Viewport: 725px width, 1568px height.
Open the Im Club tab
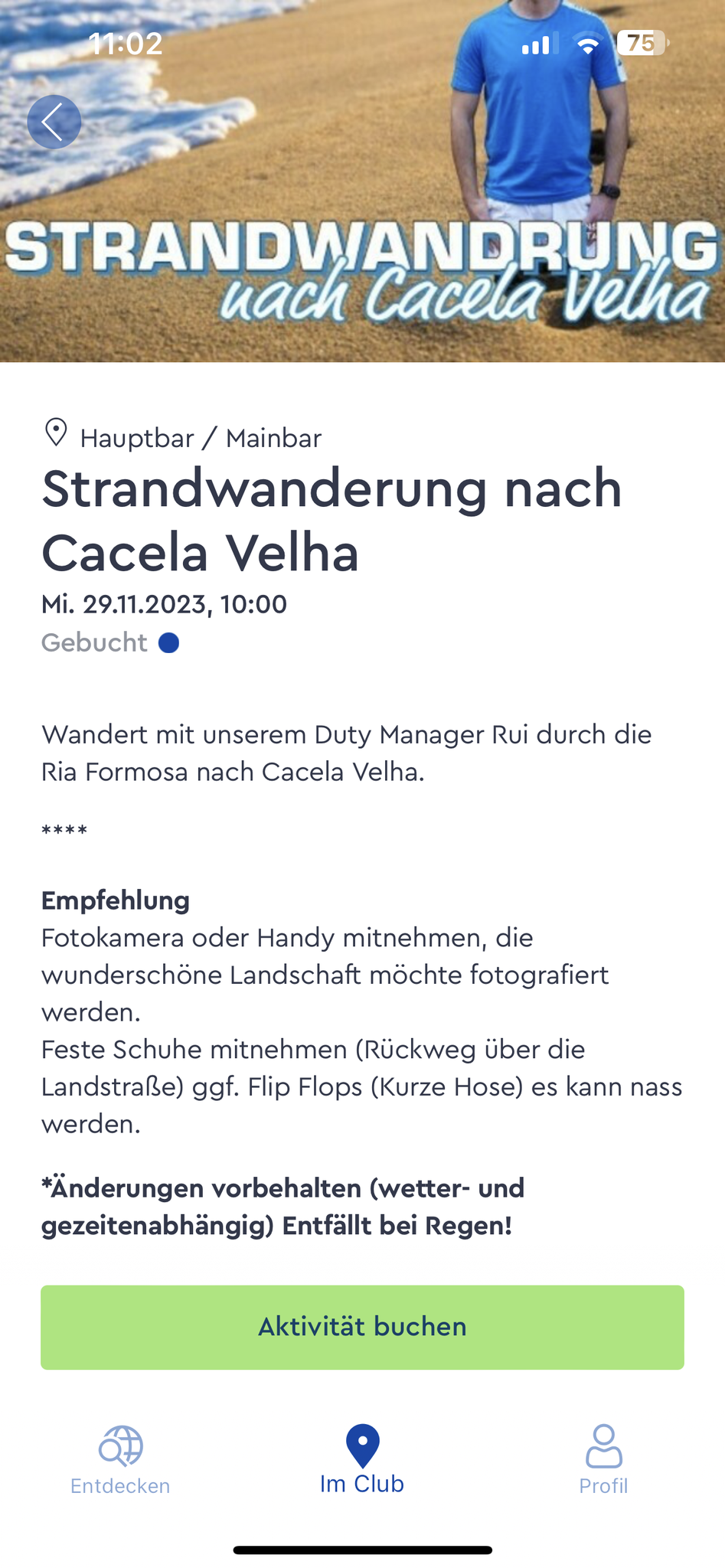tap(362, 1460)
